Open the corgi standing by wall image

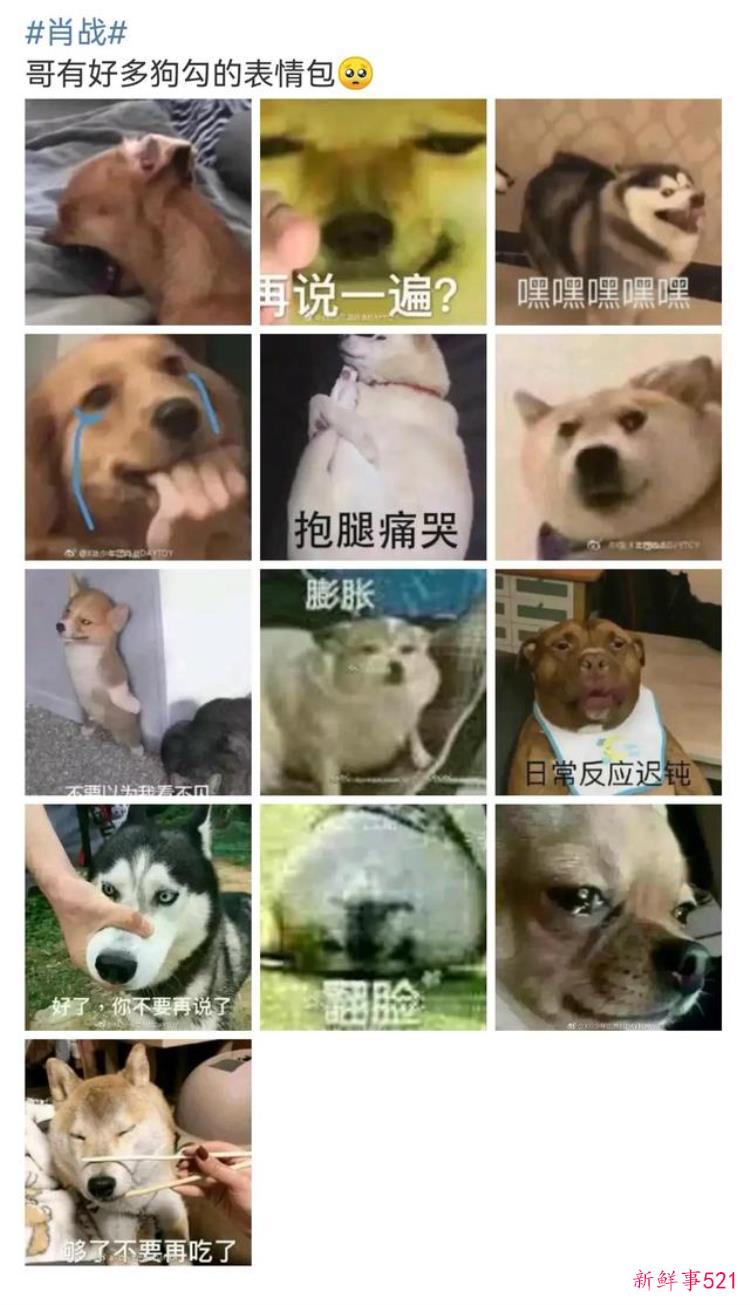tap(138, 682)
